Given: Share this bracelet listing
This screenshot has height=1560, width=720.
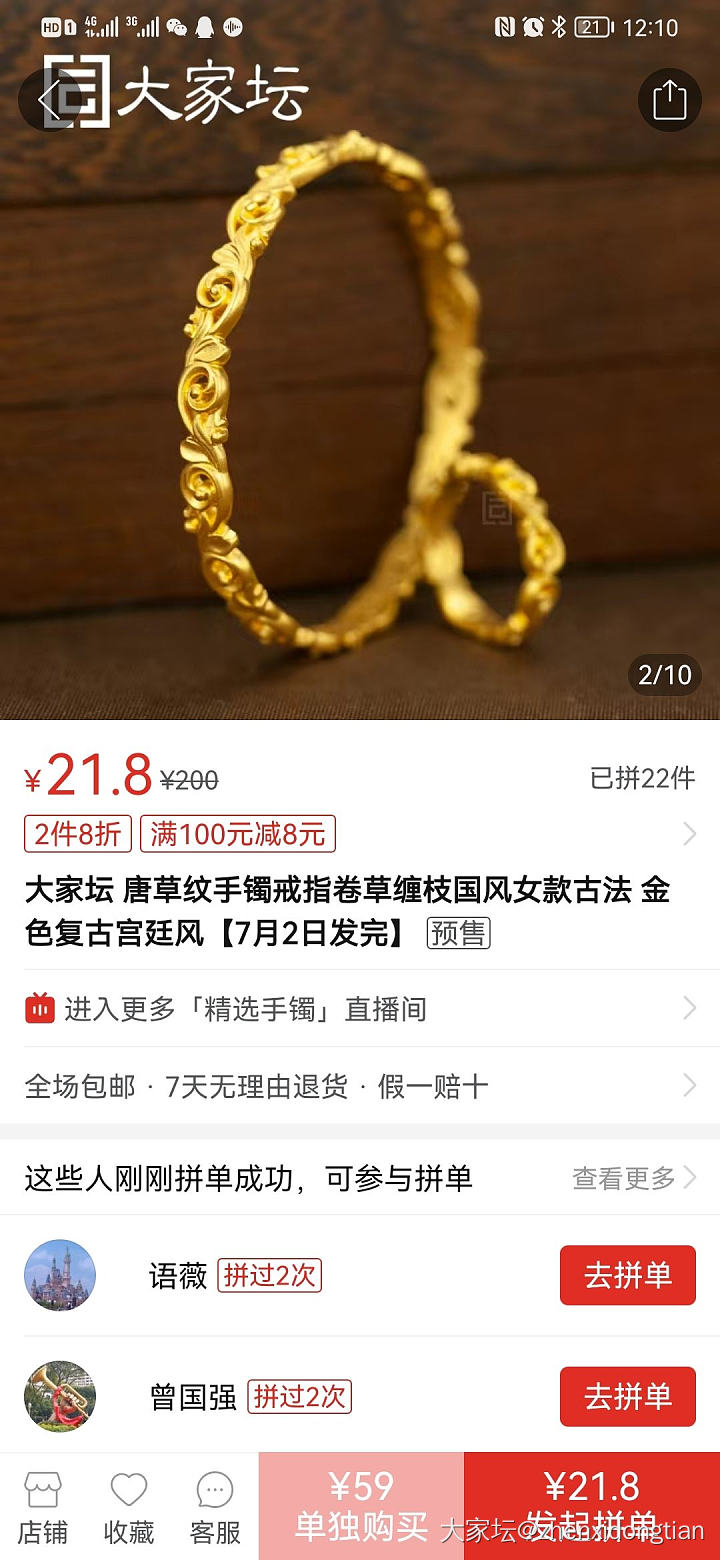Looking at the screenshot, I should 669,100.
